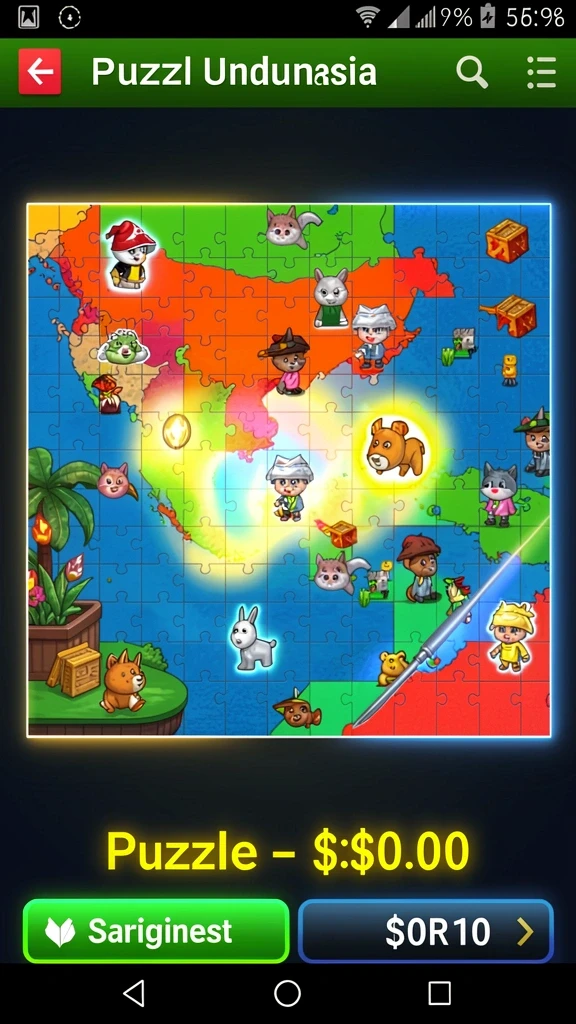Open the list menu icon
The height and width of the screenshot is (1024, 576).
coord(541,72)
